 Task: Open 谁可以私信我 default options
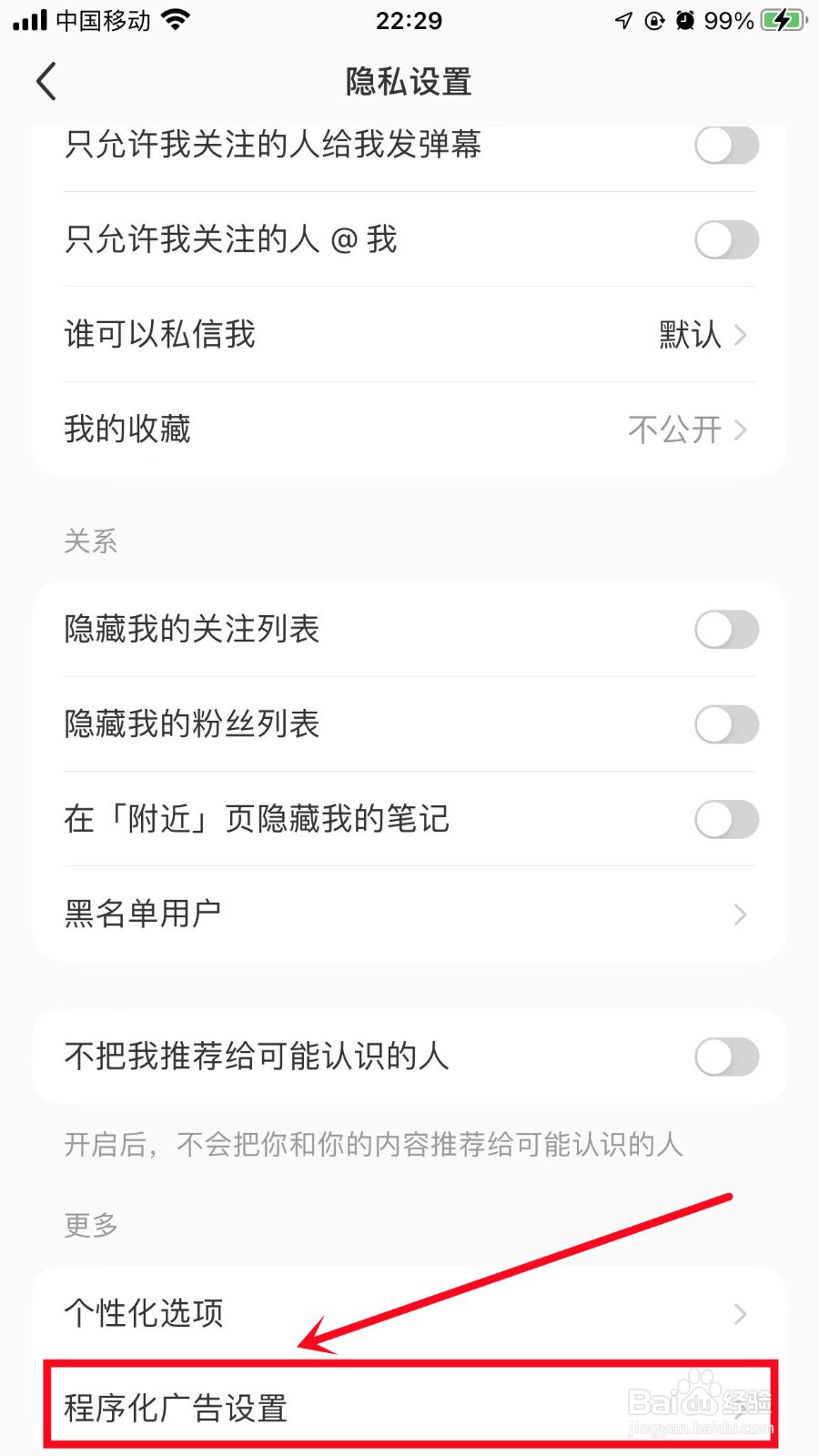tap(701, 335)
